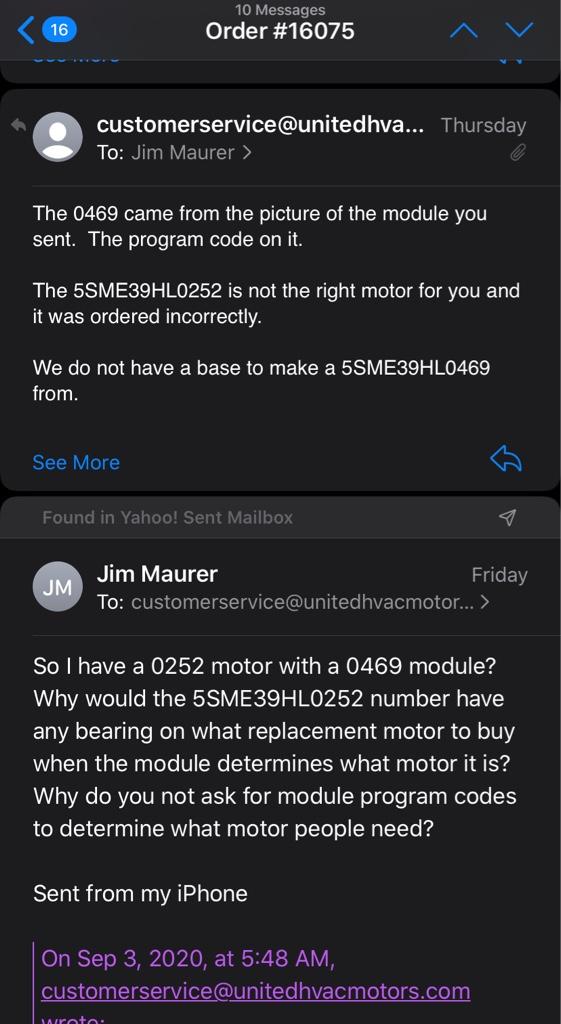The width and height of the screenshot is (561, 1024).
Task: Go back to the mailbox list
Action: point(46,29)
